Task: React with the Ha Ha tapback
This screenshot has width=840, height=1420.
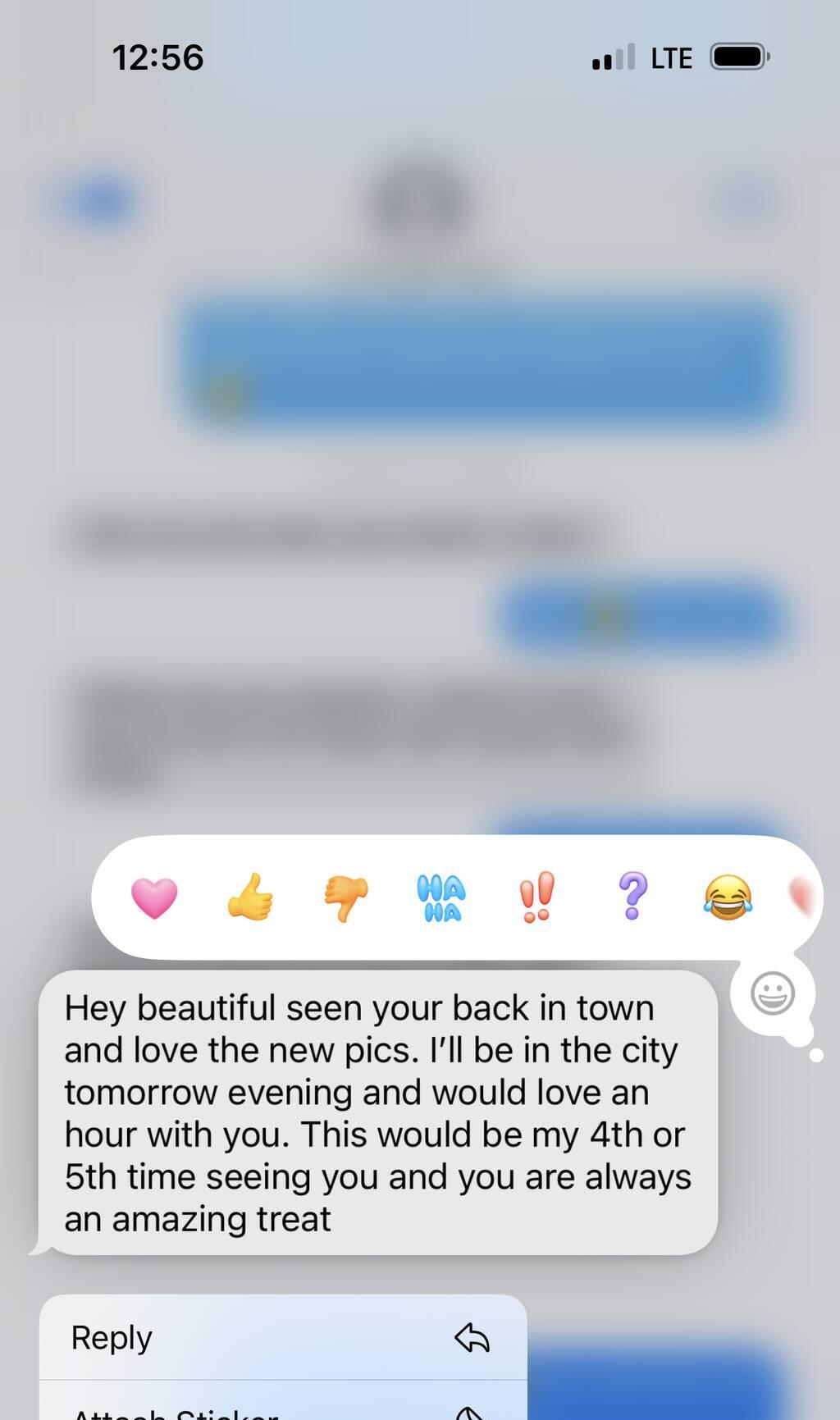Action: (441, 897)
